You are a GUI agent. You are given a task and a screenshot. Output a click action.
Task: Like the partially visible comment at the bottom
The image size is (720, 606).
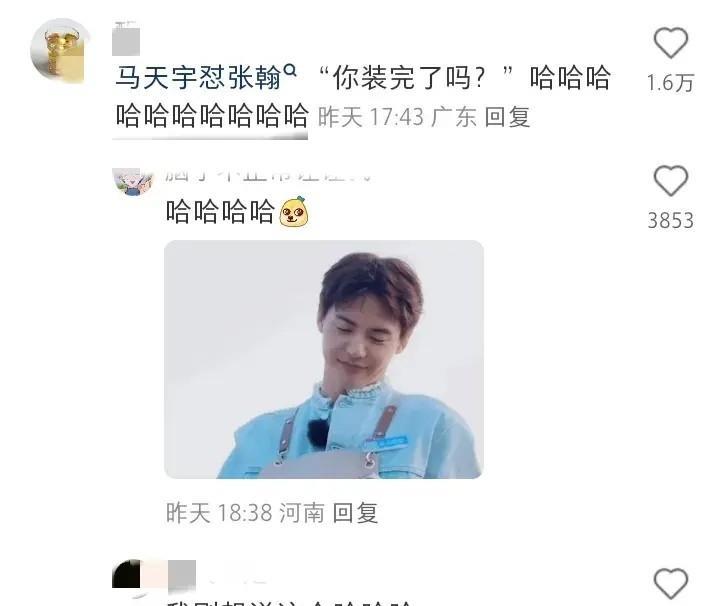670,584
